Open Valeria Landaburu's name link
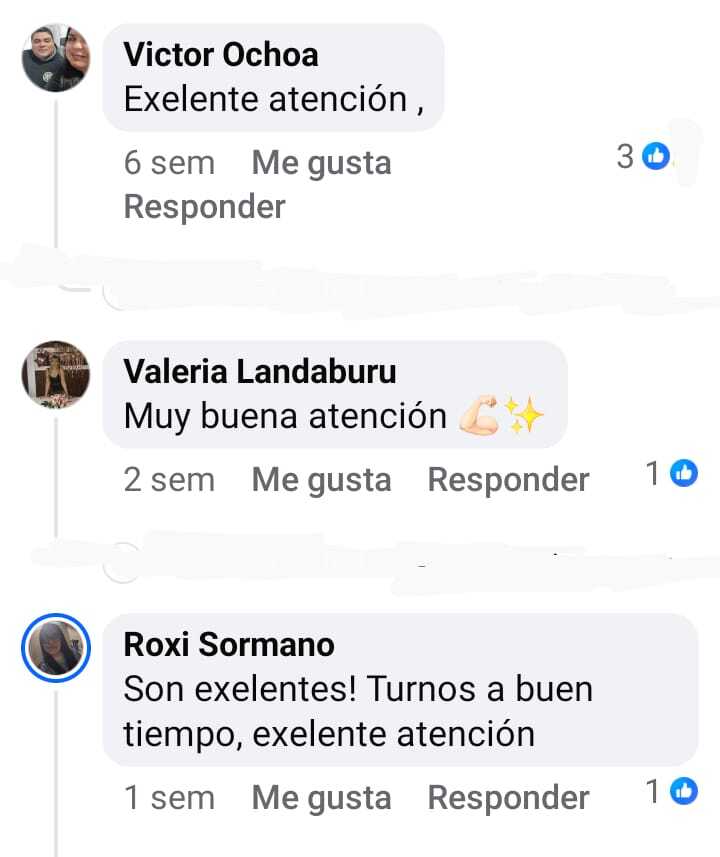The height and width of the screenshot is (857, 720). (259, 371)
